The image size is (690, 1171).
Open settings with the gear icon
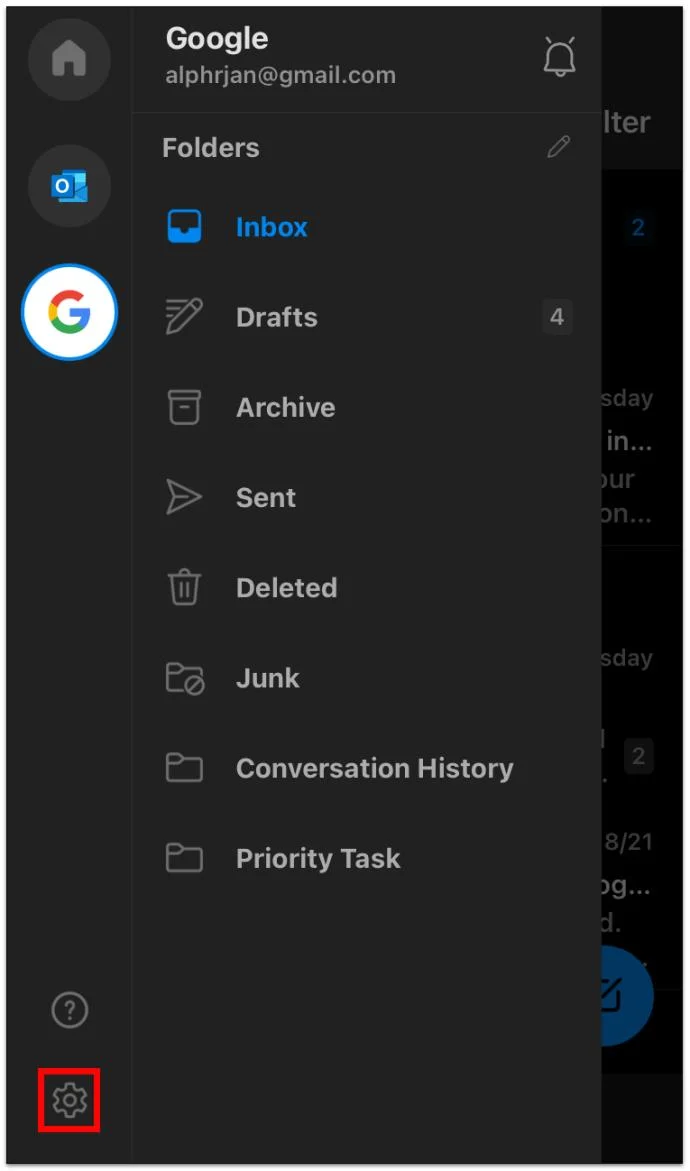point(69,1100)
